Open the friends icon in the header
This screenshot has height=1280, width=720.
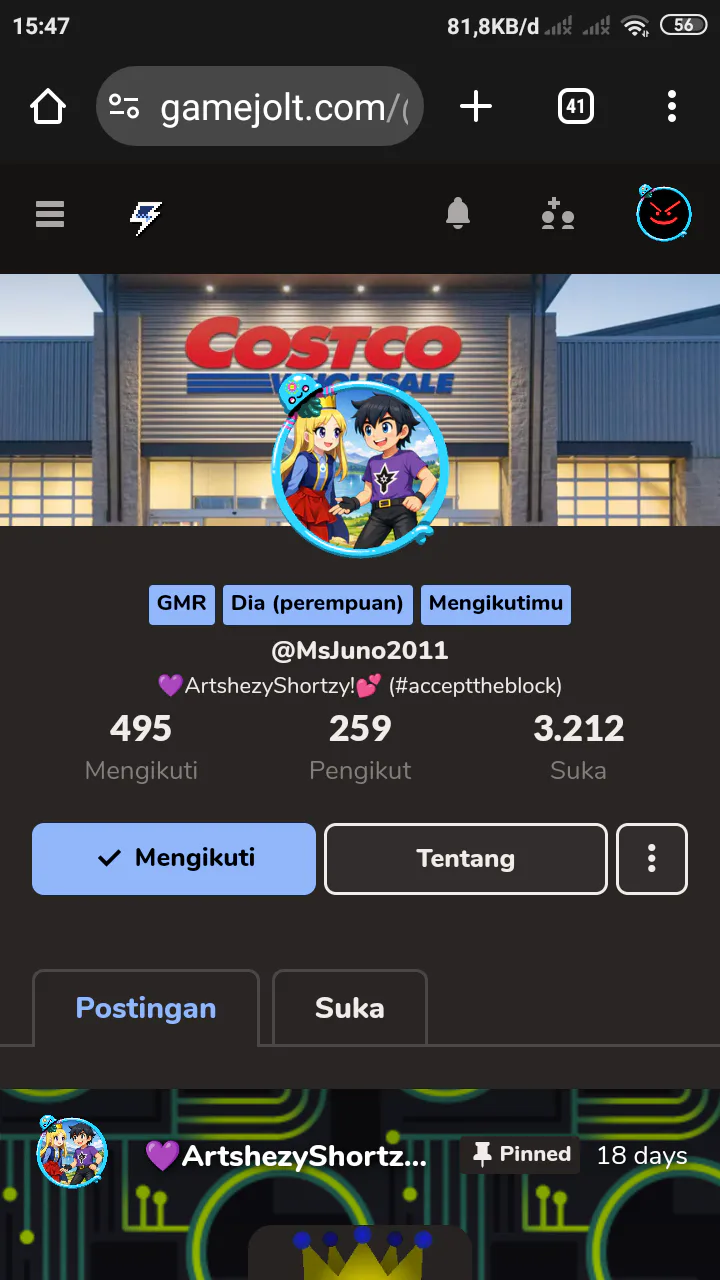coord(557,214)
